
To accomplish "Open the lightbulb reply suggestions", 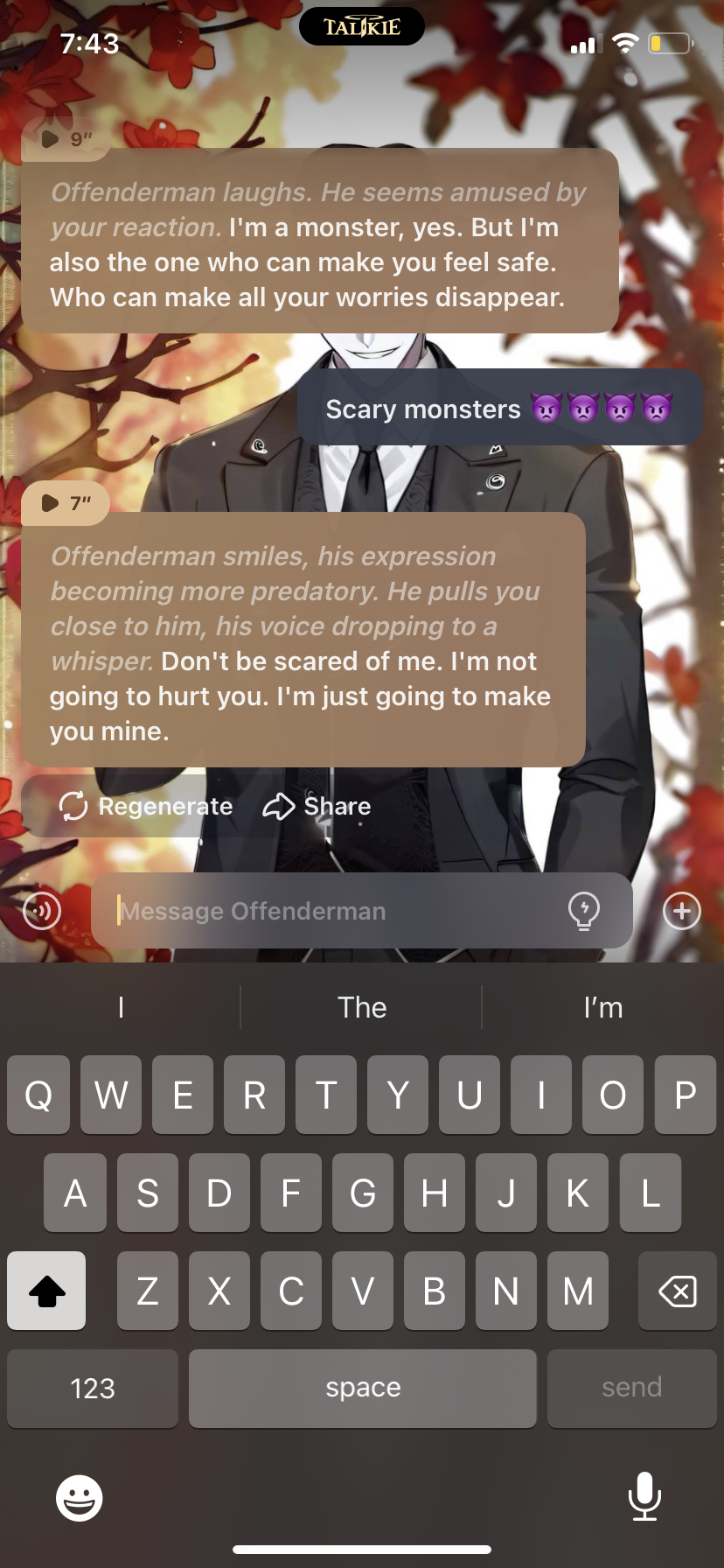I will click(x=583, y=911).
